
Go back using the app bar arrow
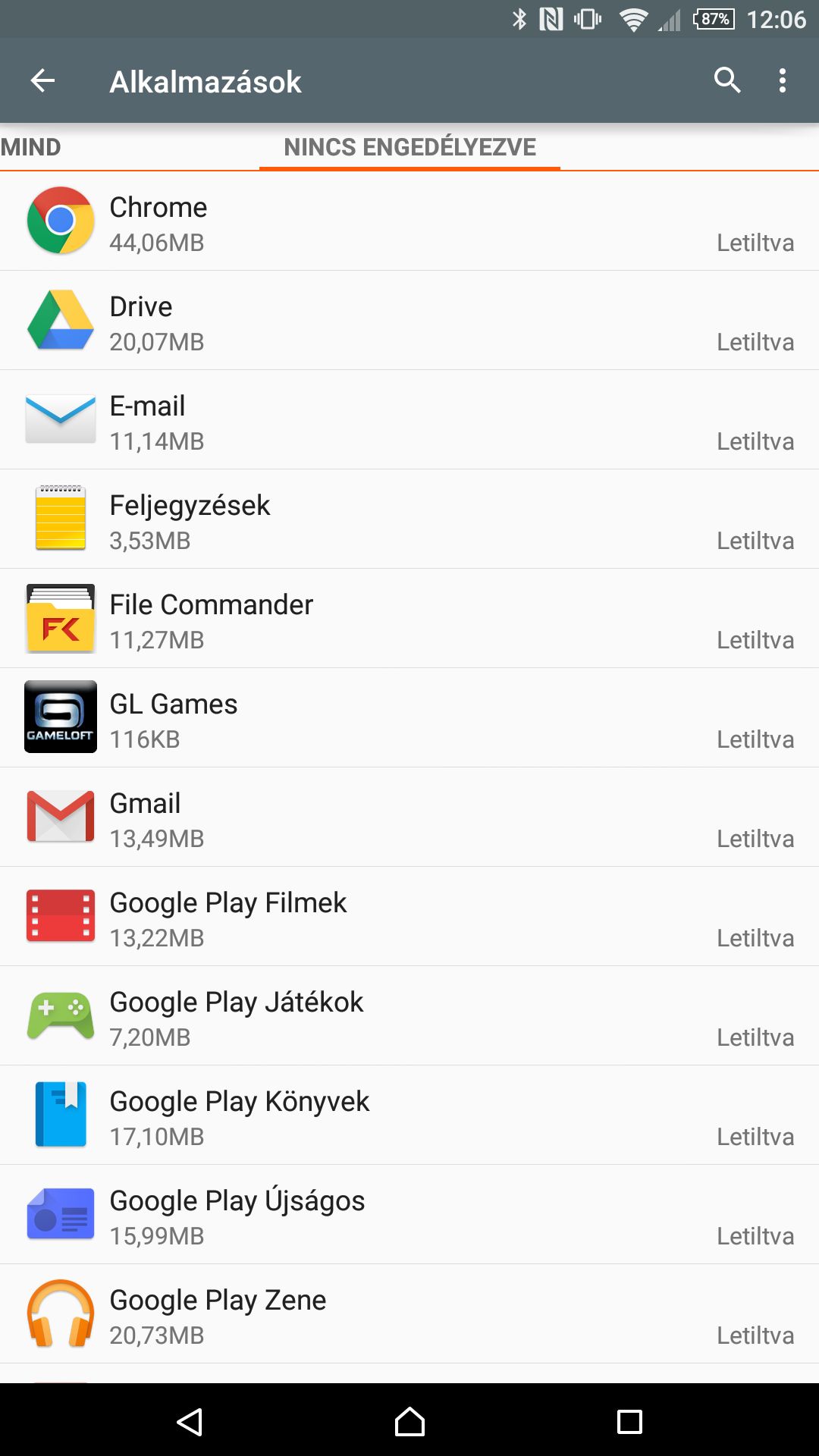coord(42,80)
